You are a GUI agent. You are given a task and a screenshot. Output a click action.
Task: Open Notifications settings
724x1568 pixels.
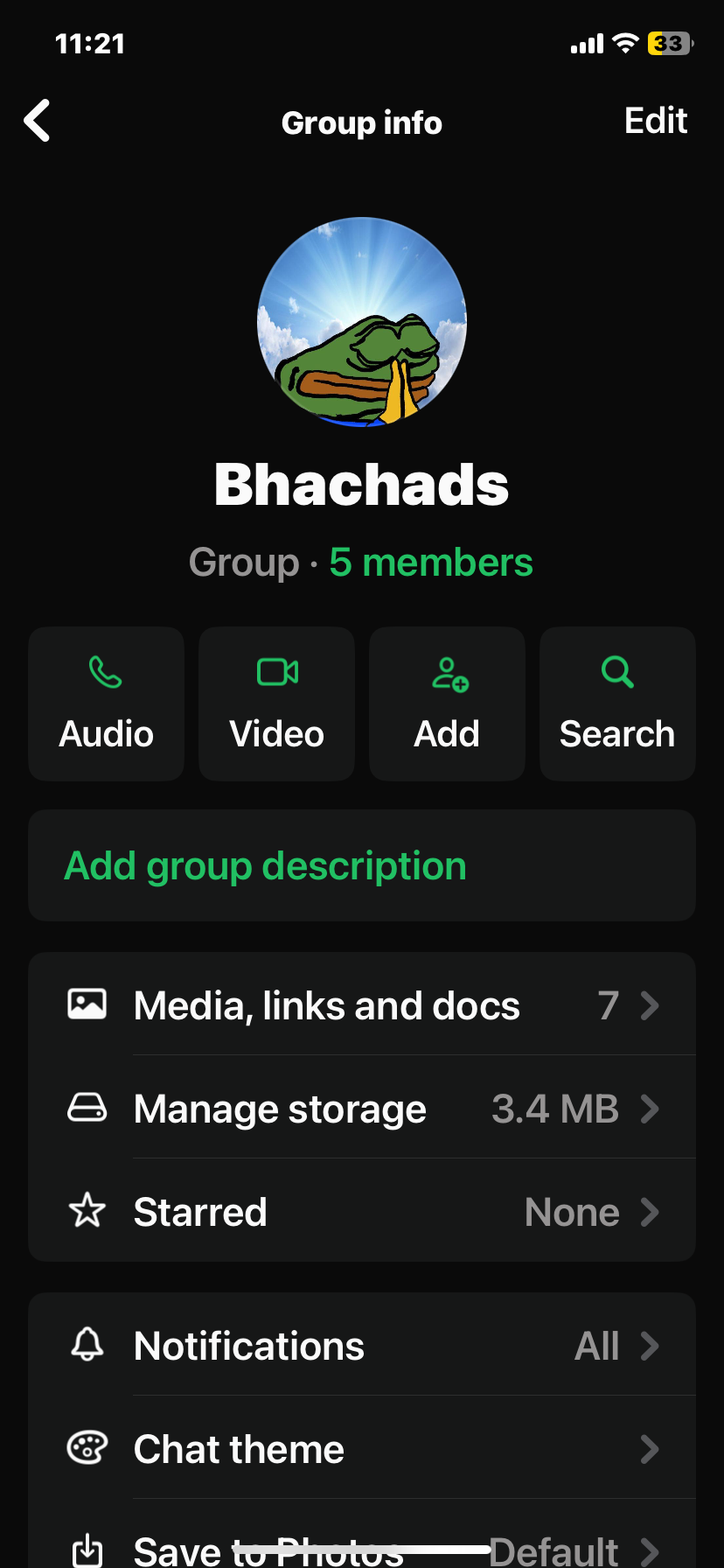(362, 1346)
